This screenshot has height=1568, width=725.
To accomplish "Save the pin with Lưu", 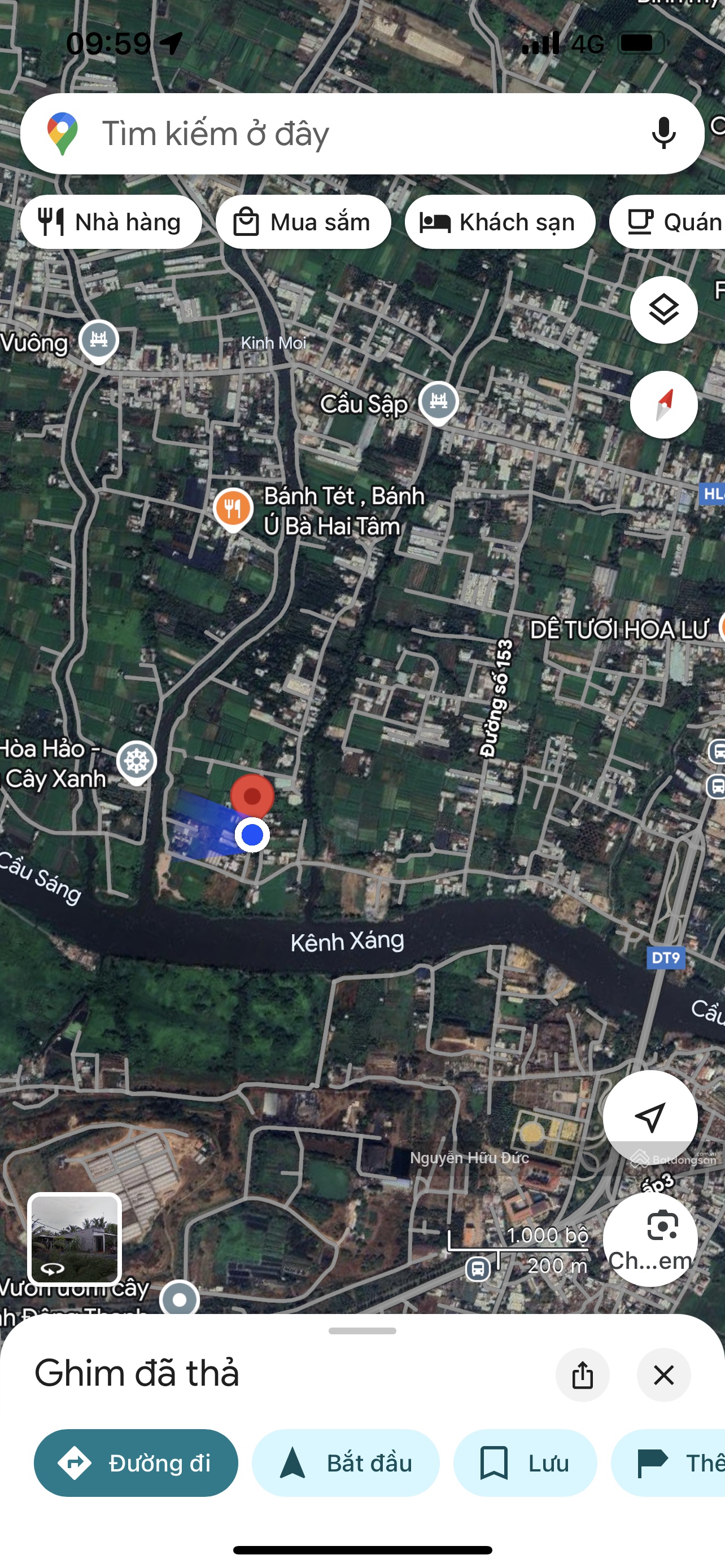I will click(x=525, y=1462).
